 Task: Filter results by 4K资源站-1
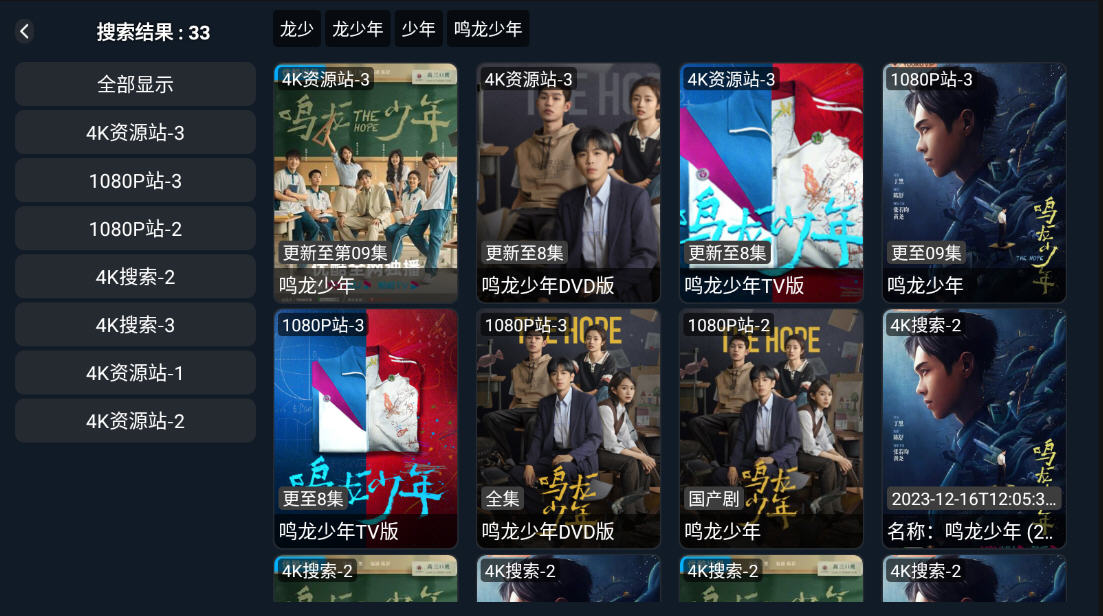(x=135, y=373)
